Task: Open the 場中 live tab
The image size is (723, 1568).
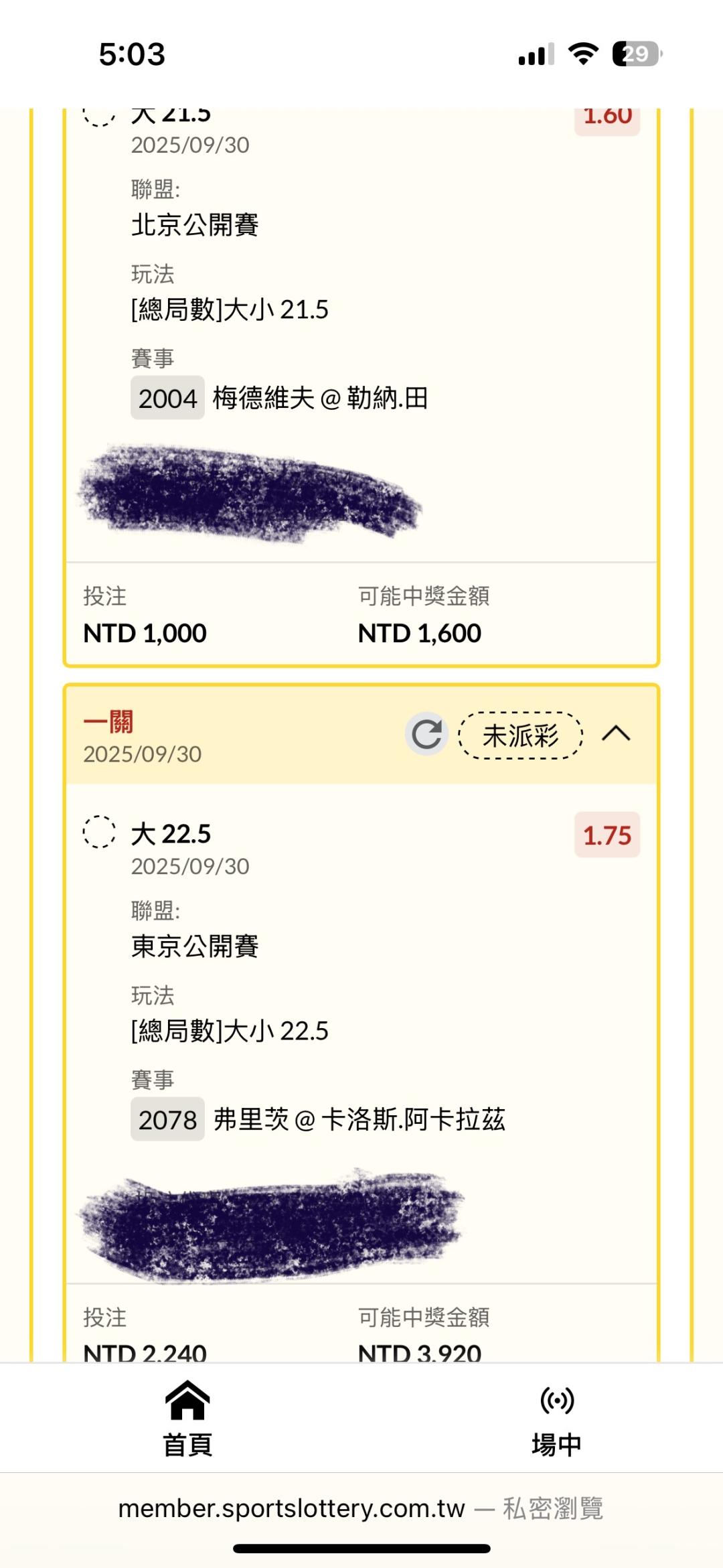Action: pyautogui.click(x=556, y=1419)
